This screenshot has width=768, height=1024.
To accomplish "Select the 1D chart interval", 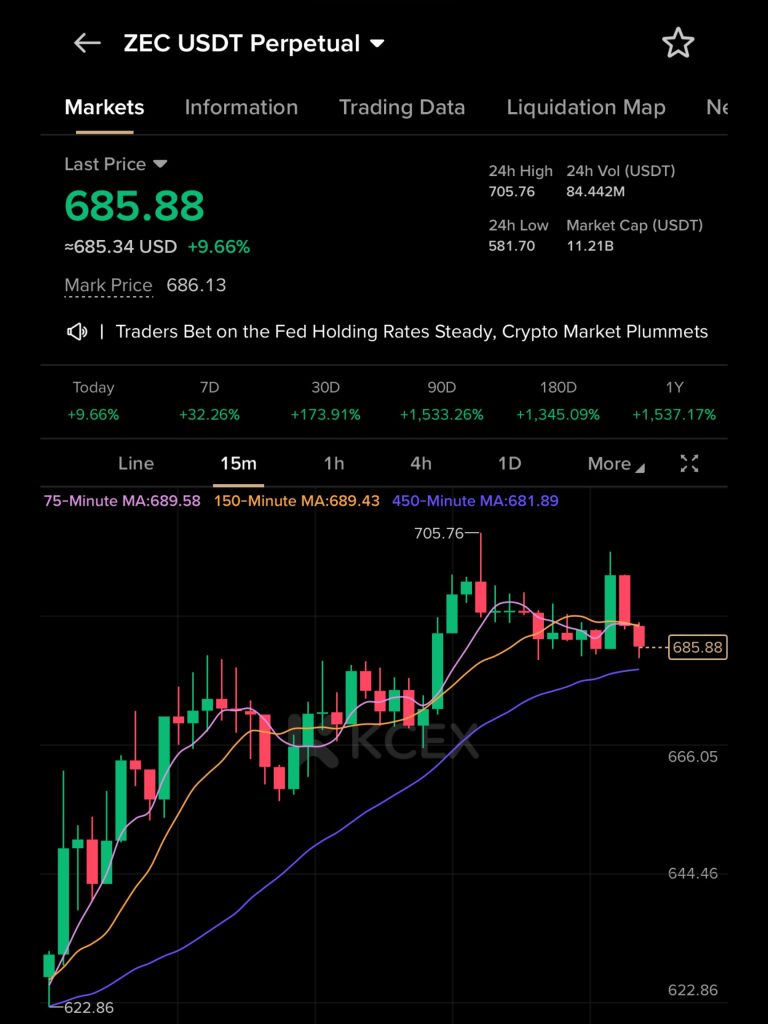I will click(509, 463).
